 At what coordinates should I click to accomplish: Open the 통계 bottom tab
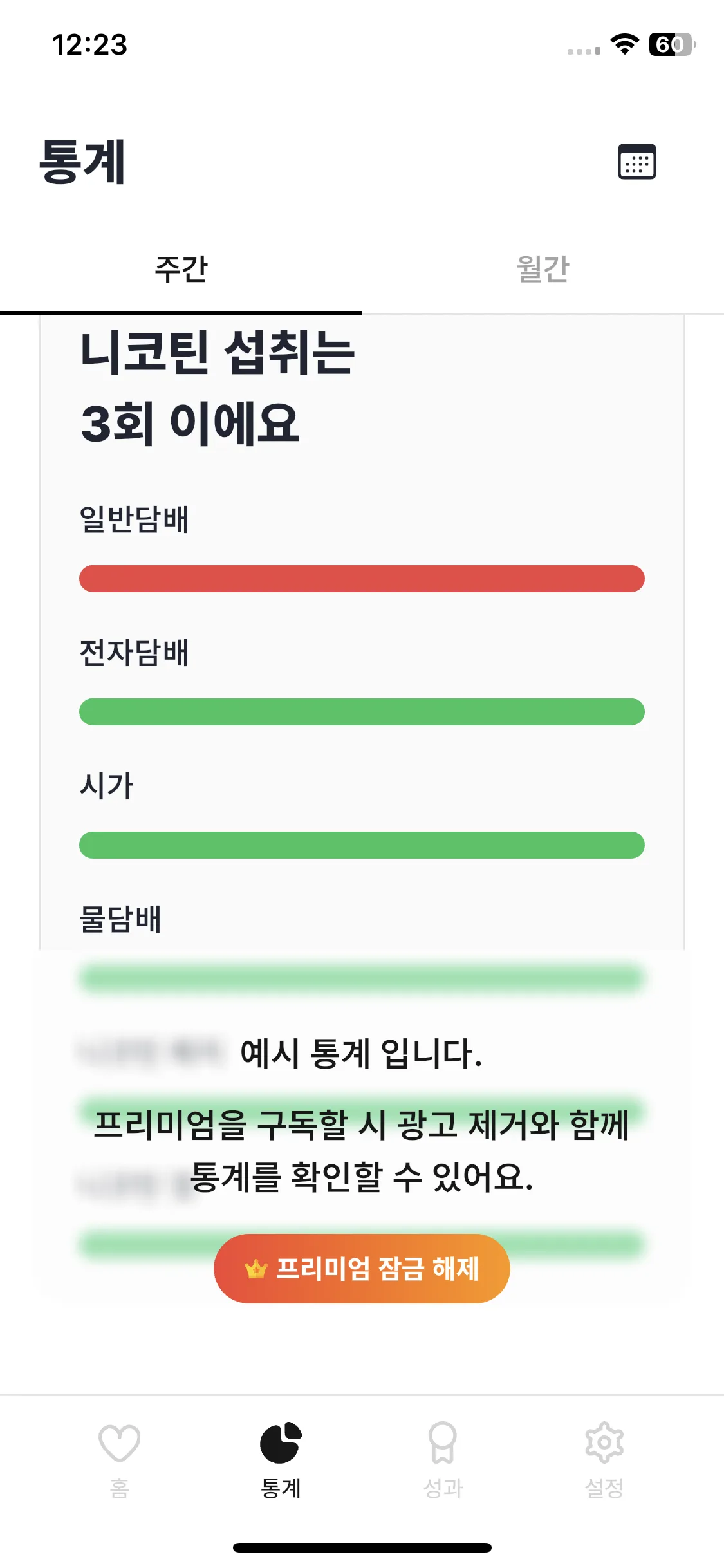pyautogui.click(x=281, y=1460)
